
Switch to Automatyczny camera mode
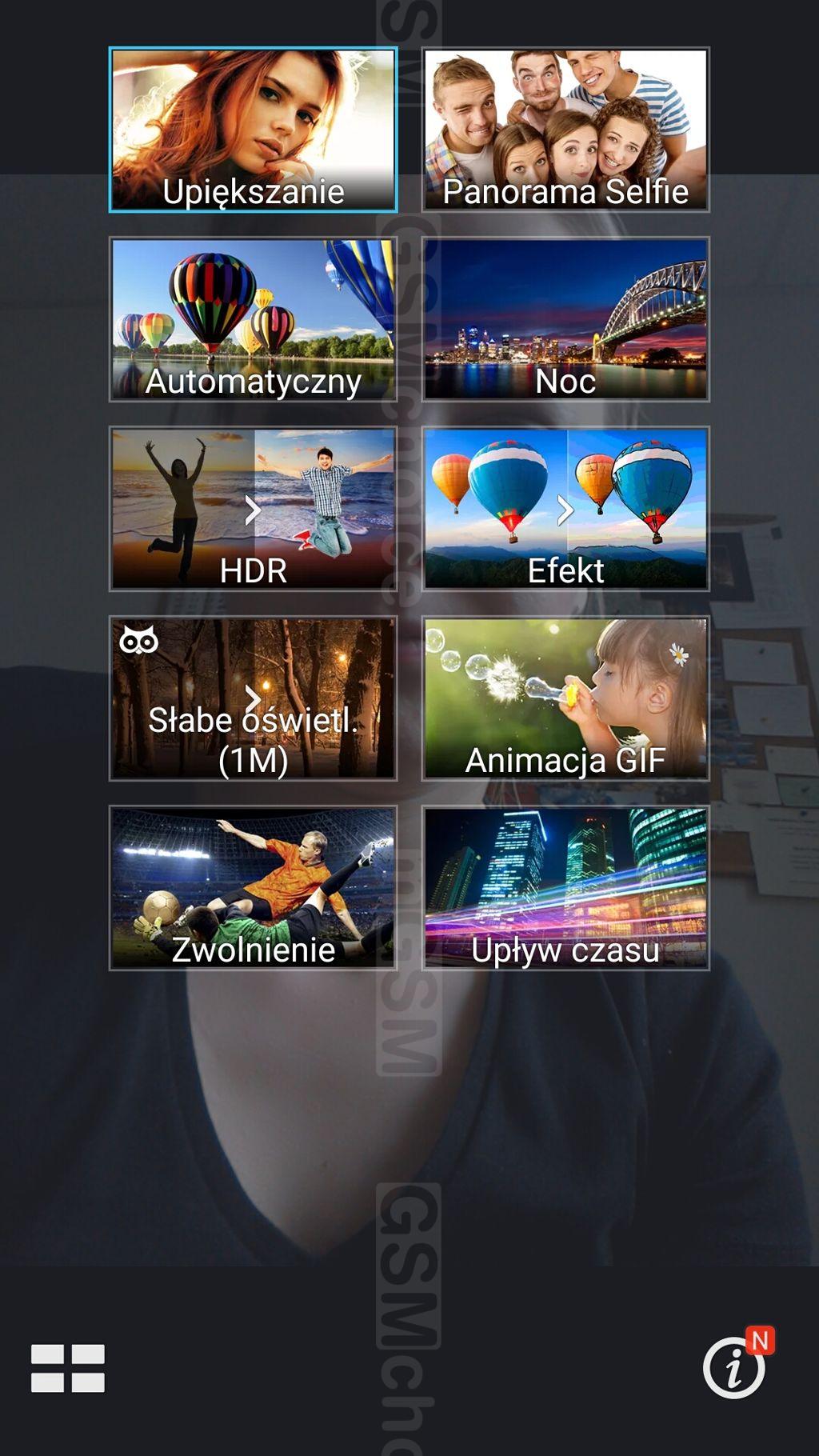253,319
